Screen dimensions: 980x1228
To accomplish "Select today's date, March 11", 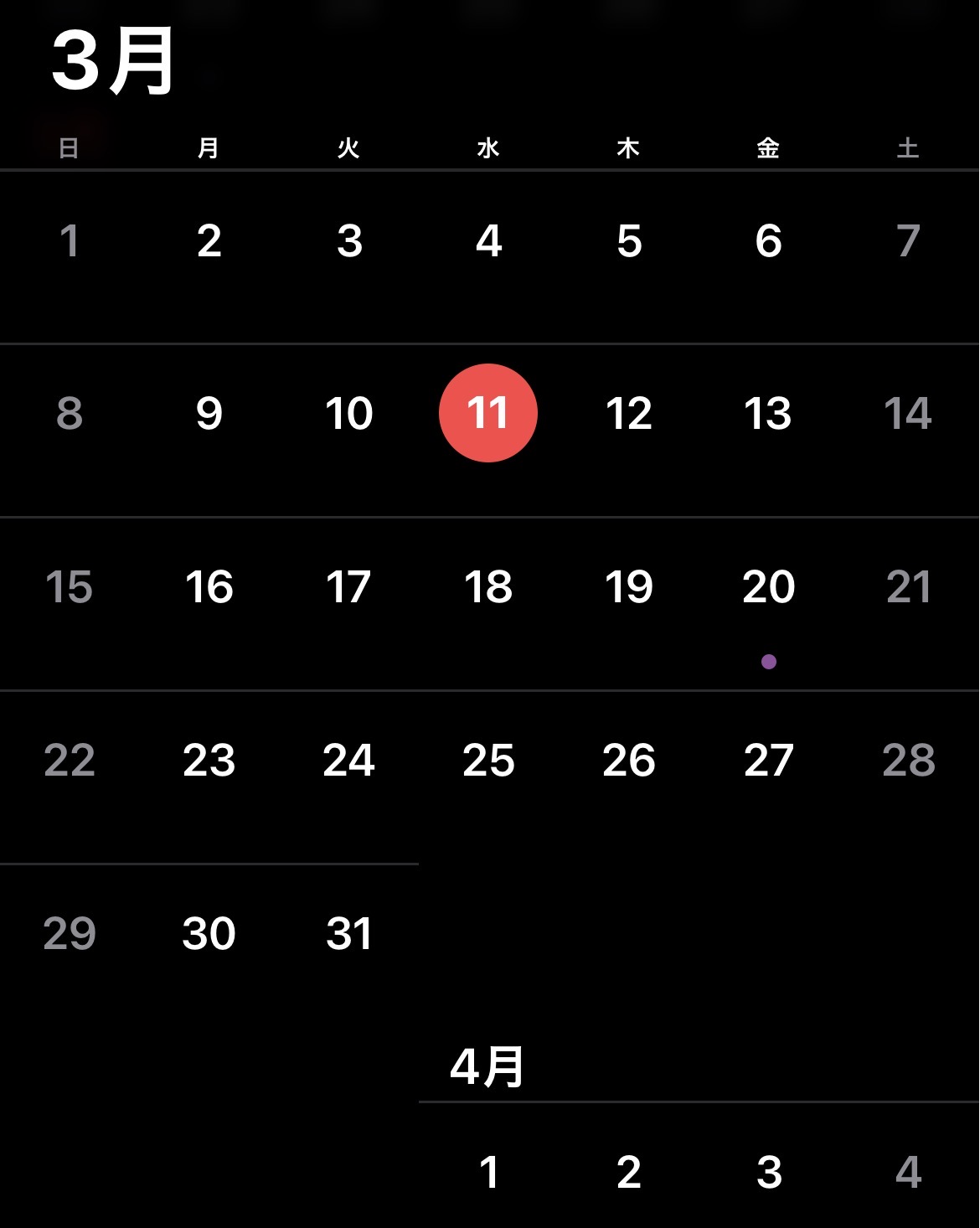I will 488,413.
